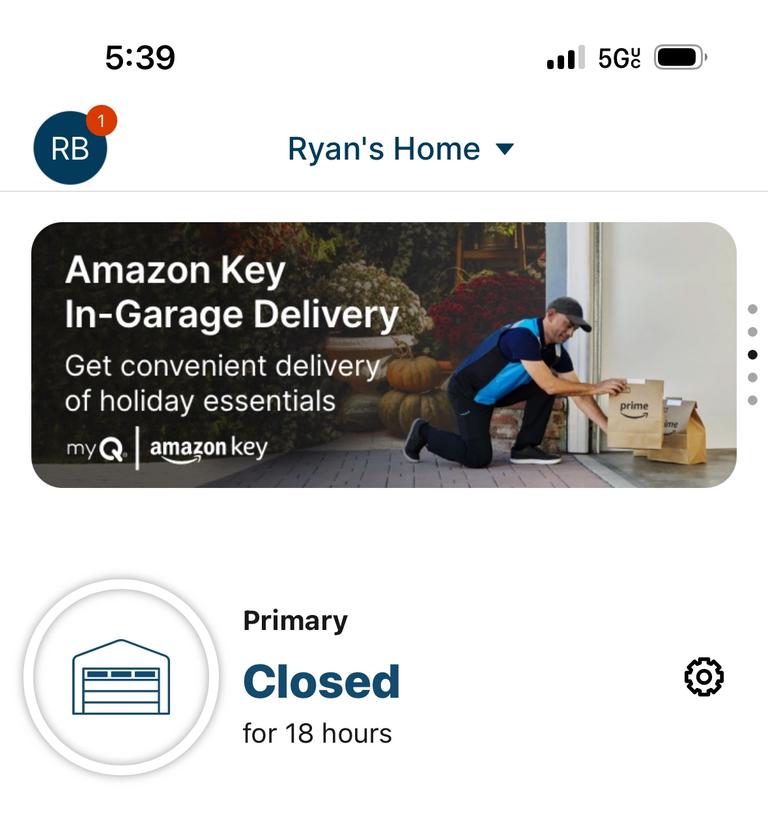Tap the battery indicator in the status bar
Screen dimensions: 768x830
680,57
